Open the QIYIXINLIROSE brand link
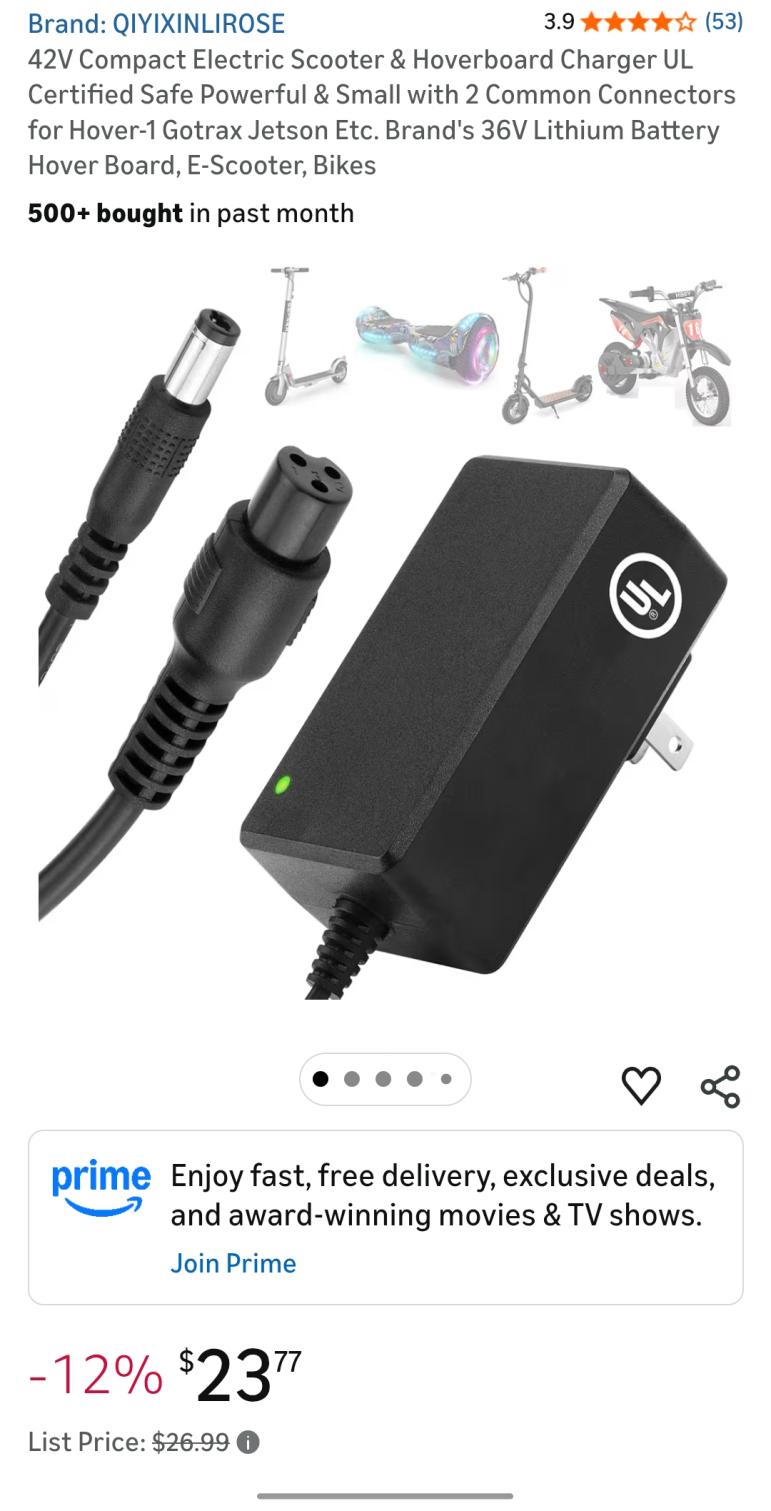The height and width of the screenshot is (1511, 771). (156, 23)
